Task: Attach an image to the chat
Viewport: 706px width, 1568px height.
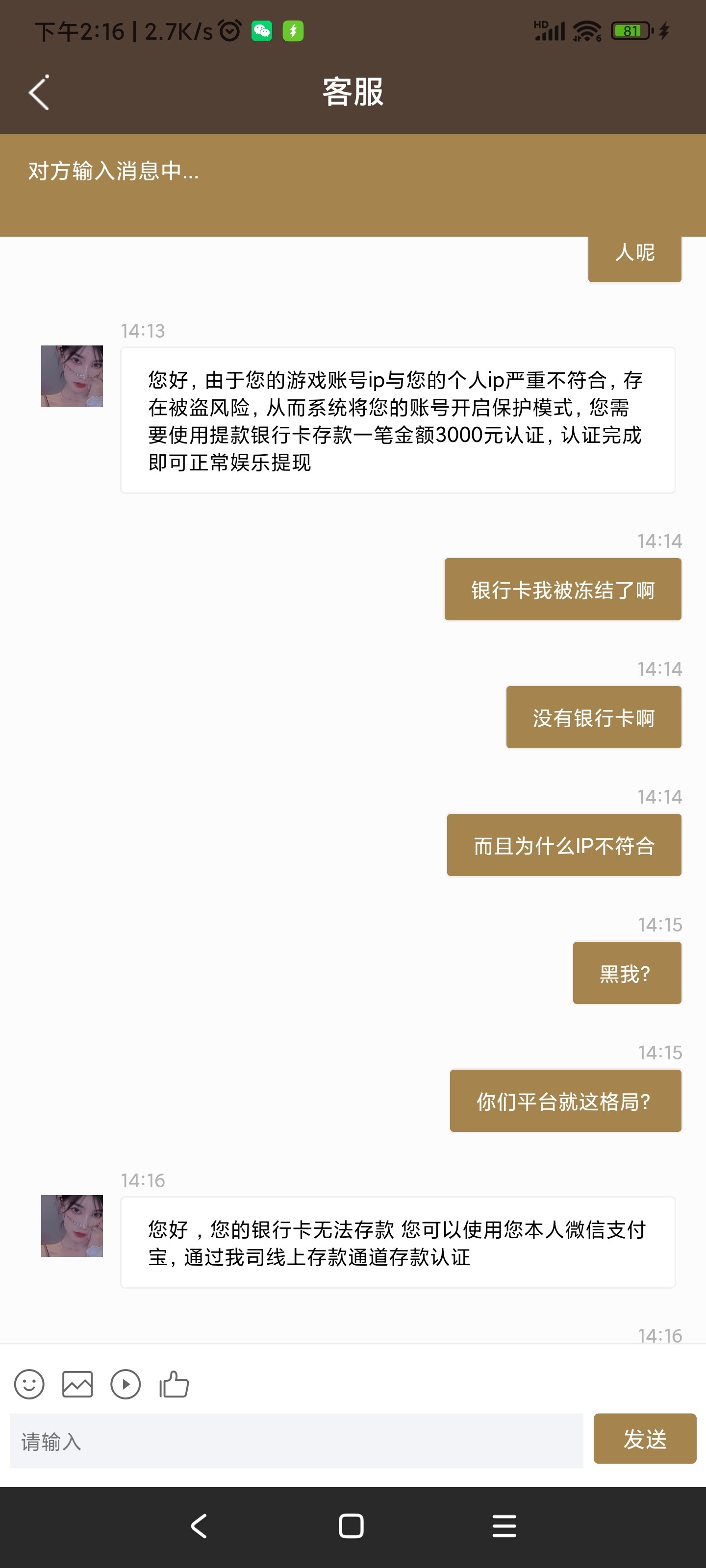Action: coord(77,1385)
